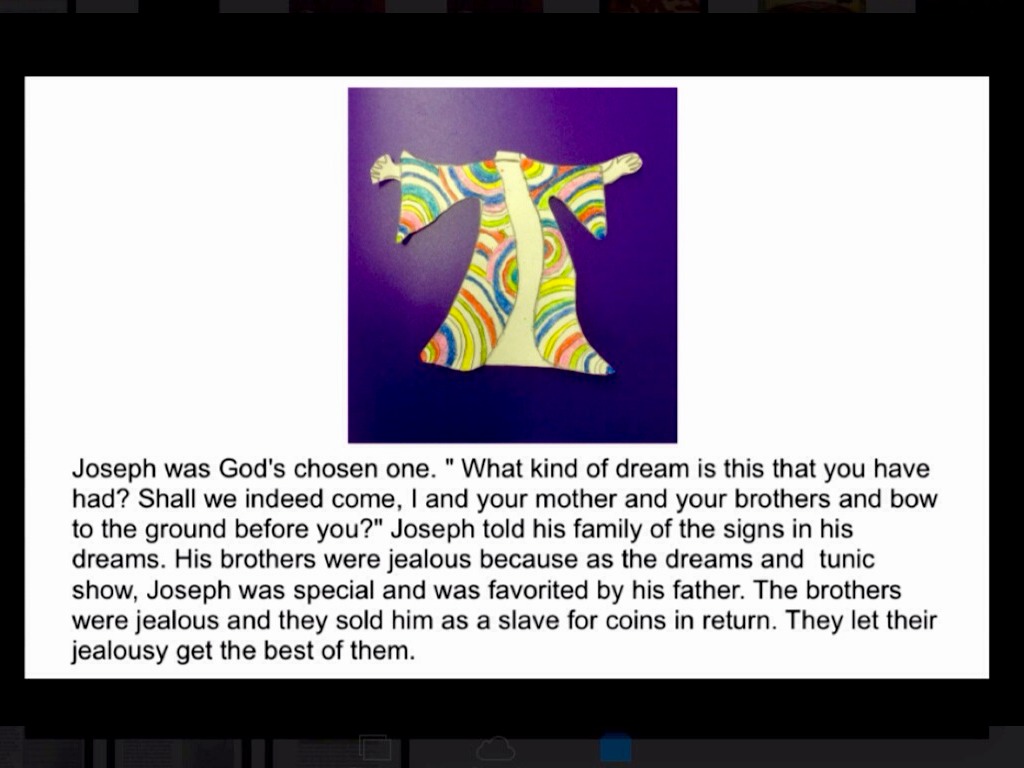This screenshot has width=1024, height=768.
Task: Select the highlighted blue Albums tab
Action: pos(616,748)
